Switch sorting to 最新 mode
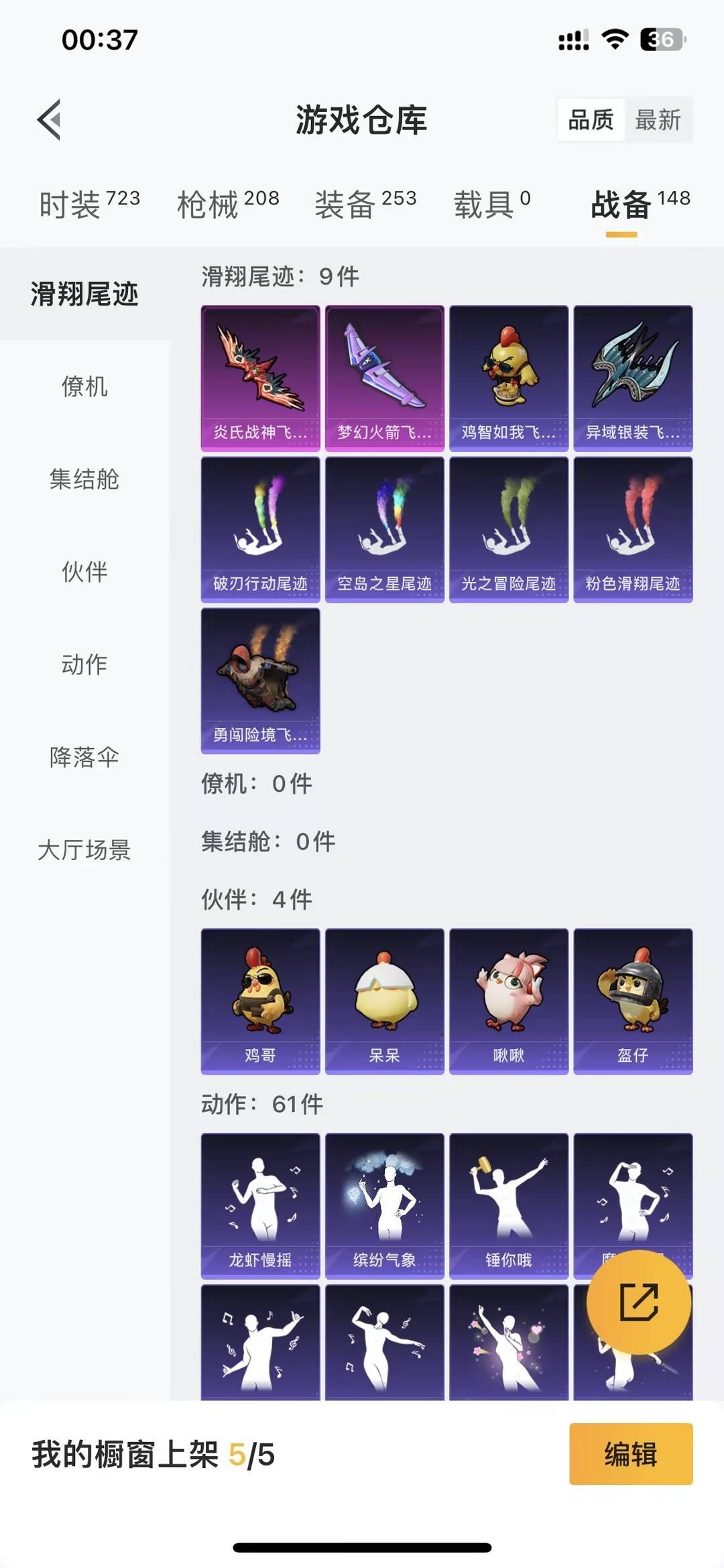The width and height of the screenshot is (724, 1568). pos(659,121)
